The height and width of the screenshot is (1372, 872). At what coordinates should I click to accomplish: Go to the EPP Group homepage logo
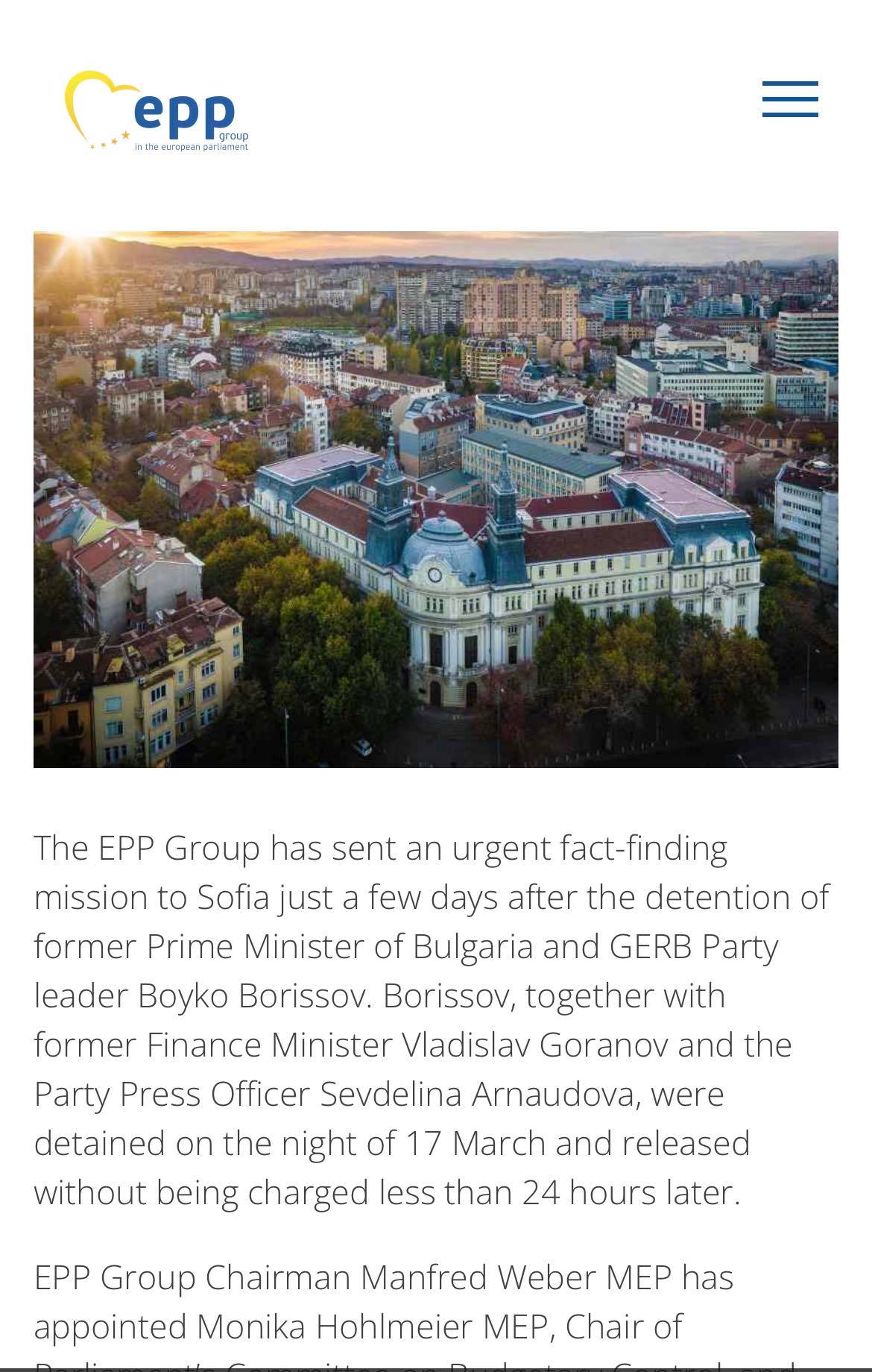point(157,112)
